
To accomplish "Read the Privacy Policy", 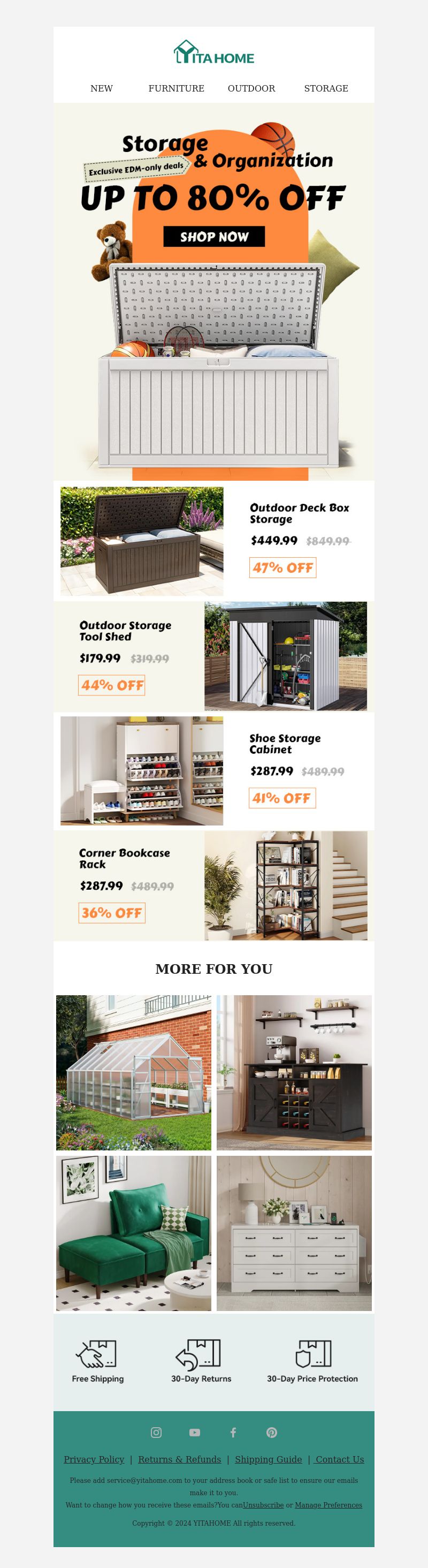I will (x=94, y=1459).
